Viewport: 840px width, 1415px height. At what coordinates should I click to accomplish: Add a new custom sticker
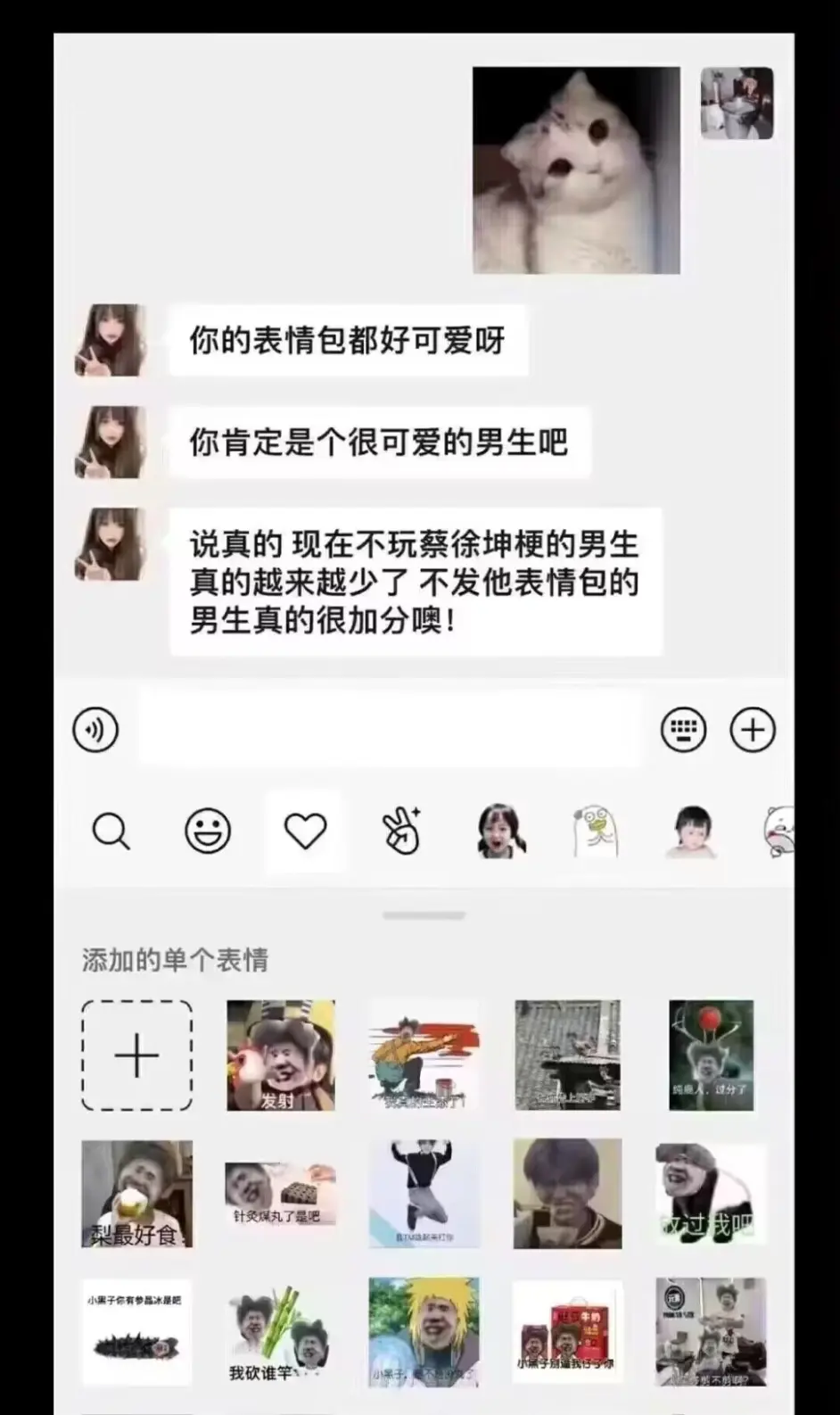[x=137, y=1055]
